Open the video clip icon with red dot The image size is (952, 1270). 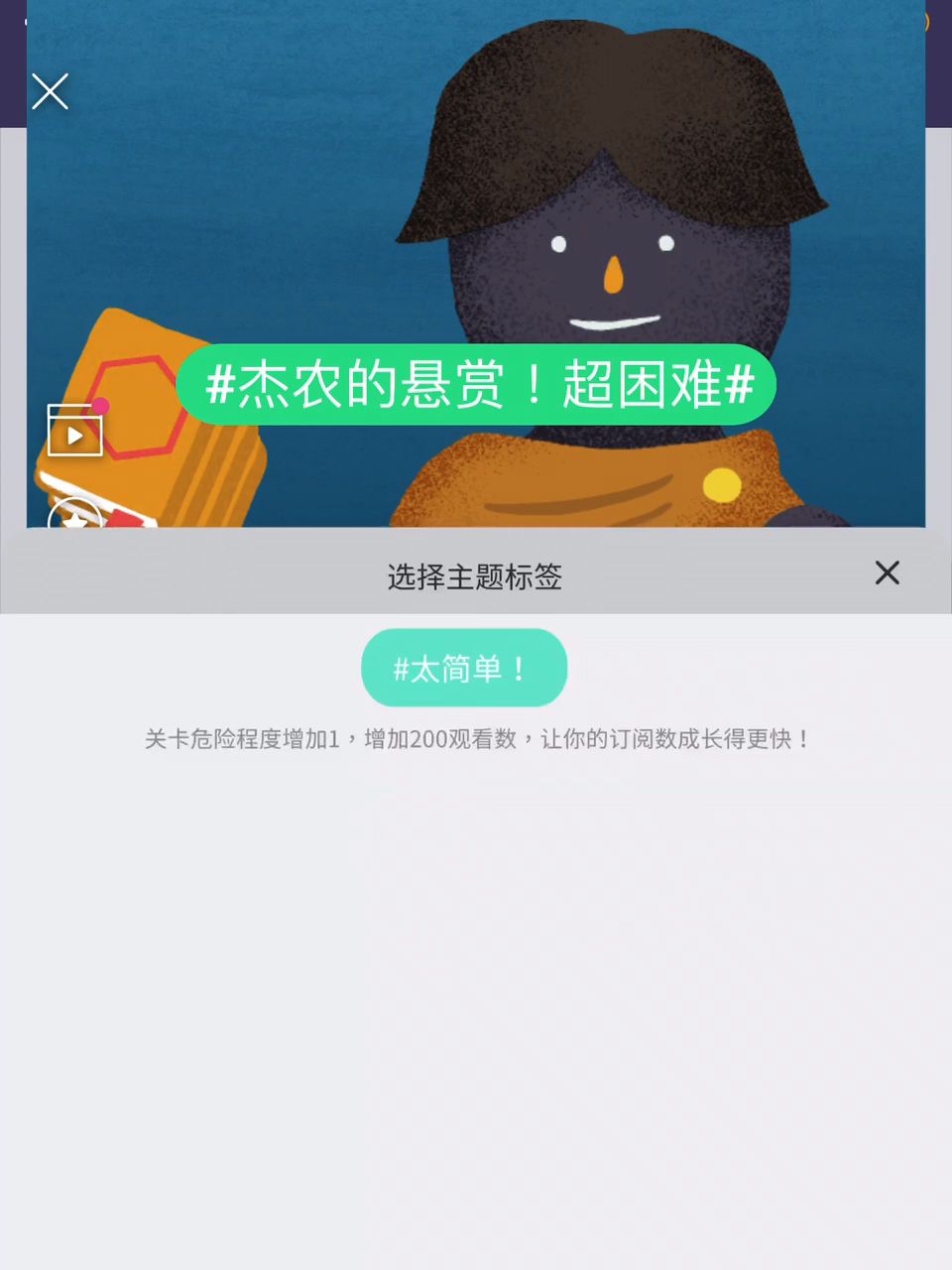pyautogui.click(x=75, y=431)
